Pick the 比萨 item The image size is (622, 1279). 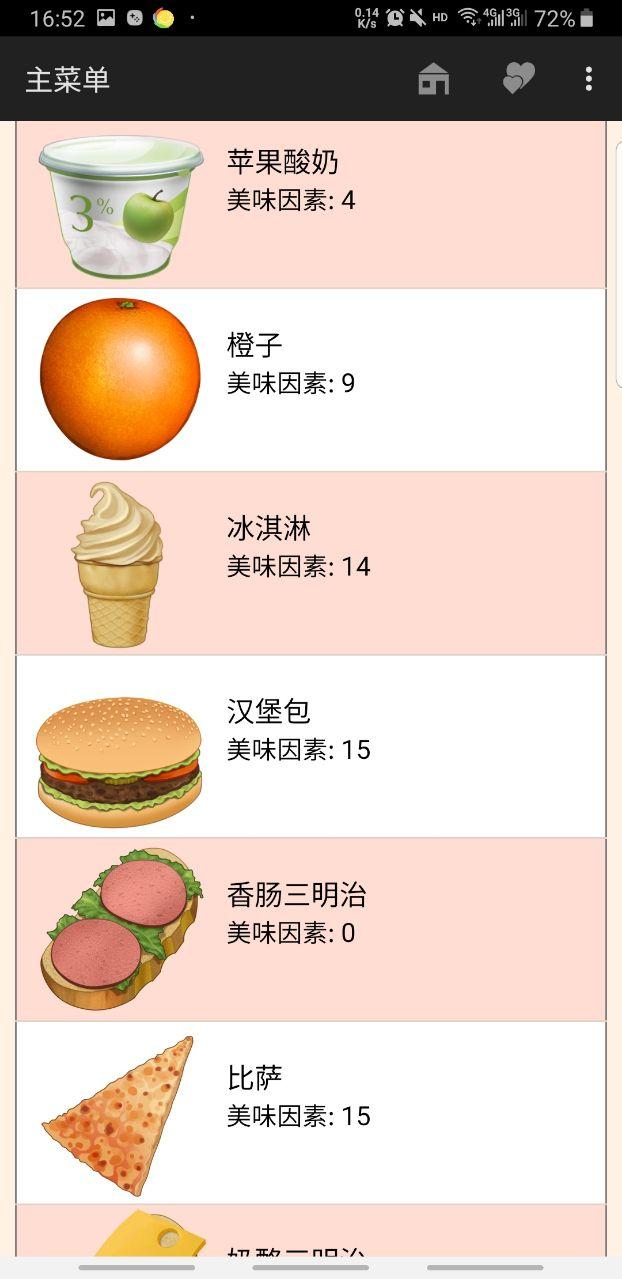[x=310, y=1112]
